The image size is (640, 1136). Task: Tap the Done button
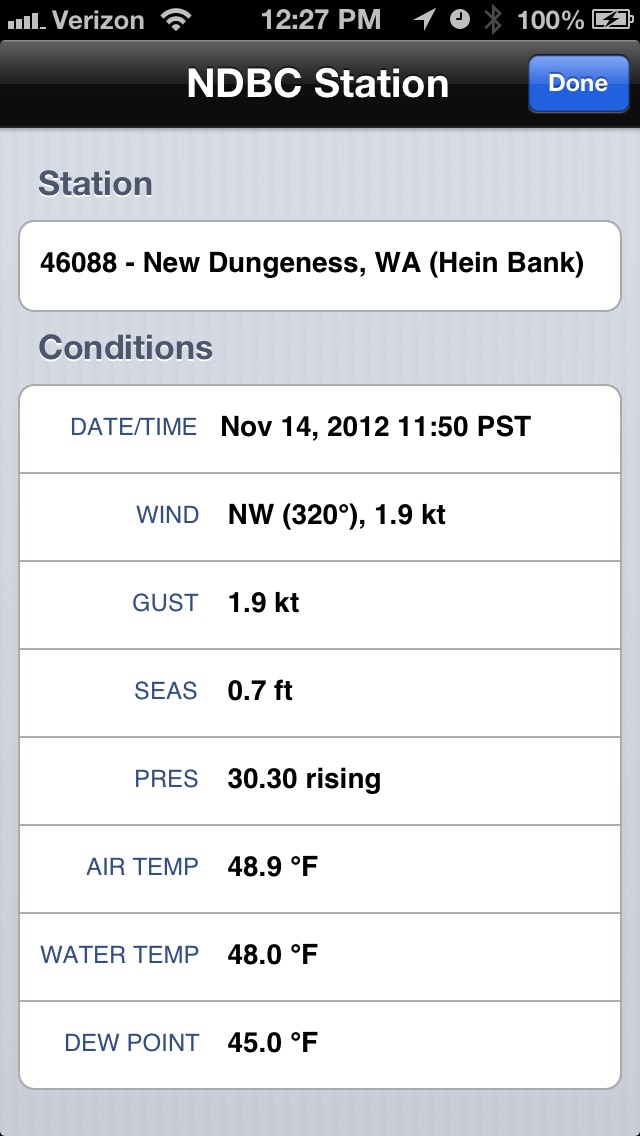click(x=578, y=83)
